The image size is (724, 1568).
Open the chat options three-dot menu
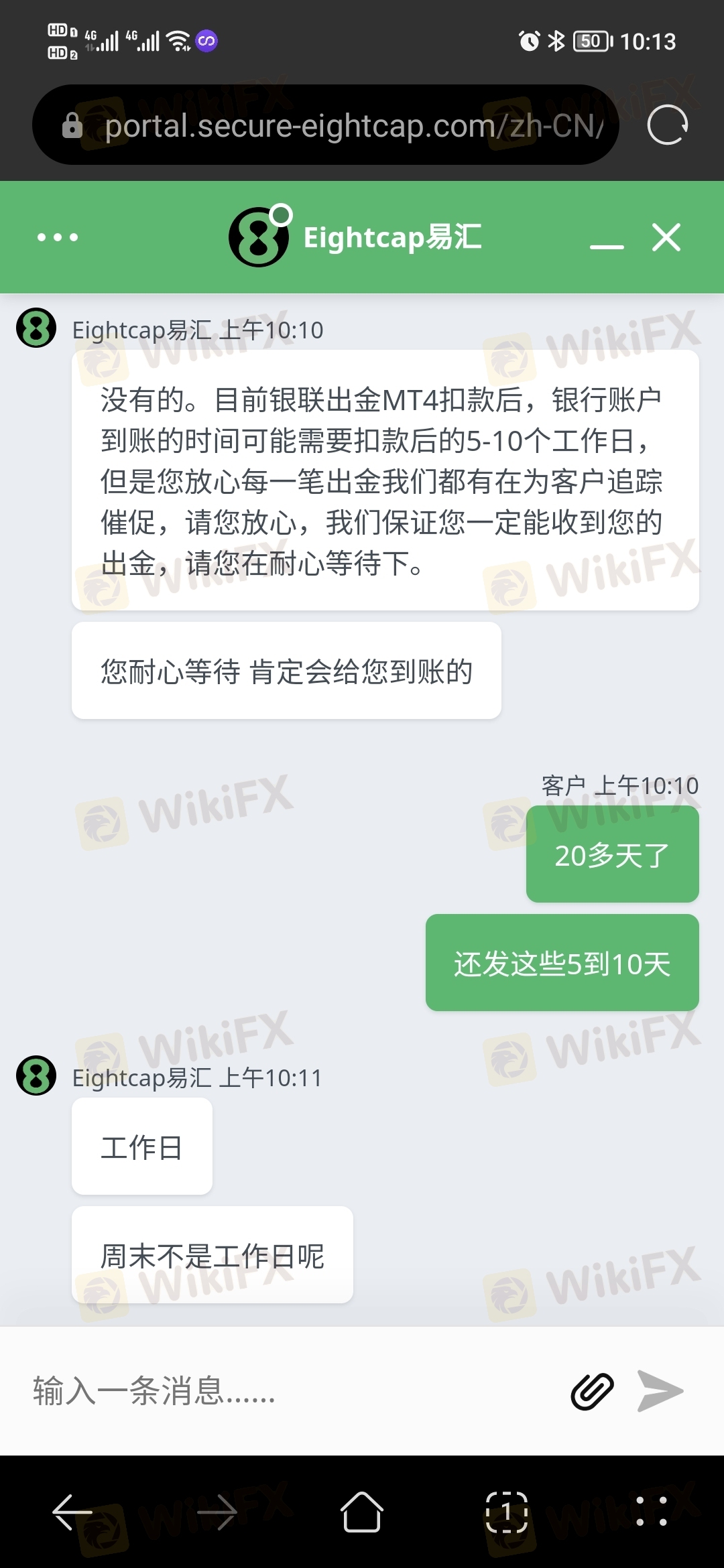[x=58, y=237]
